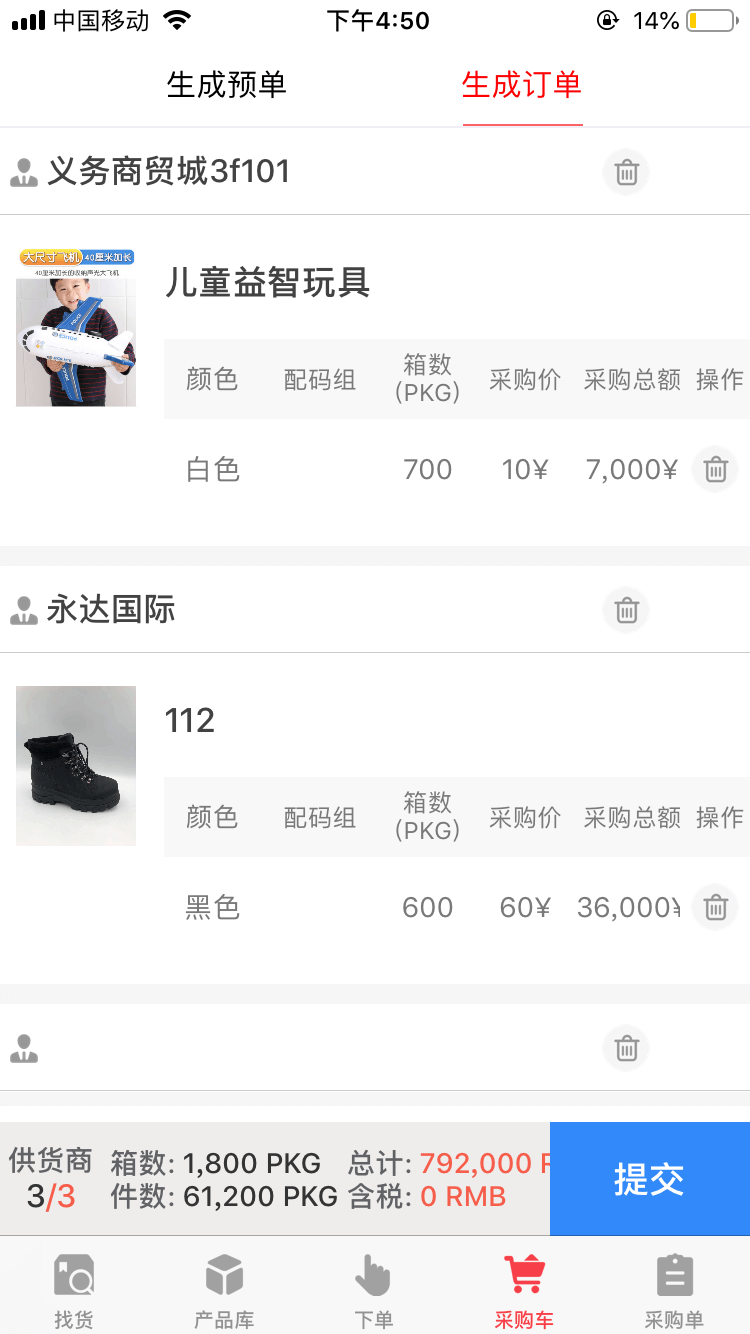Tap 提交 to submit the order
Image resolution: width=750 pixels, height=1334 pixels.
click(x=649, y=1179)
